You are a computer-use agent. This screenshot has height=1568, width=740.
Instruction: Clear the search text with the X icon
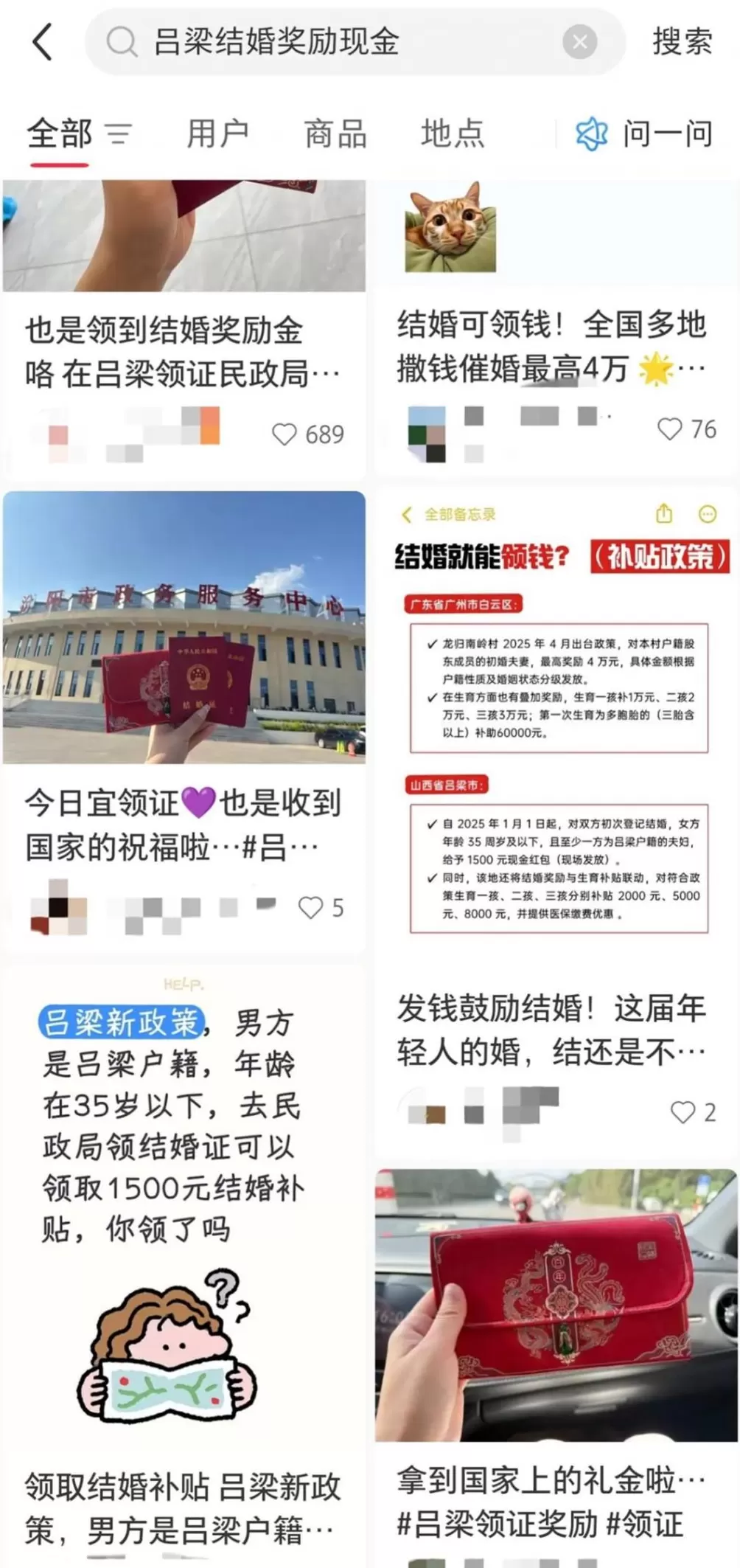click(x=582, y=41)
